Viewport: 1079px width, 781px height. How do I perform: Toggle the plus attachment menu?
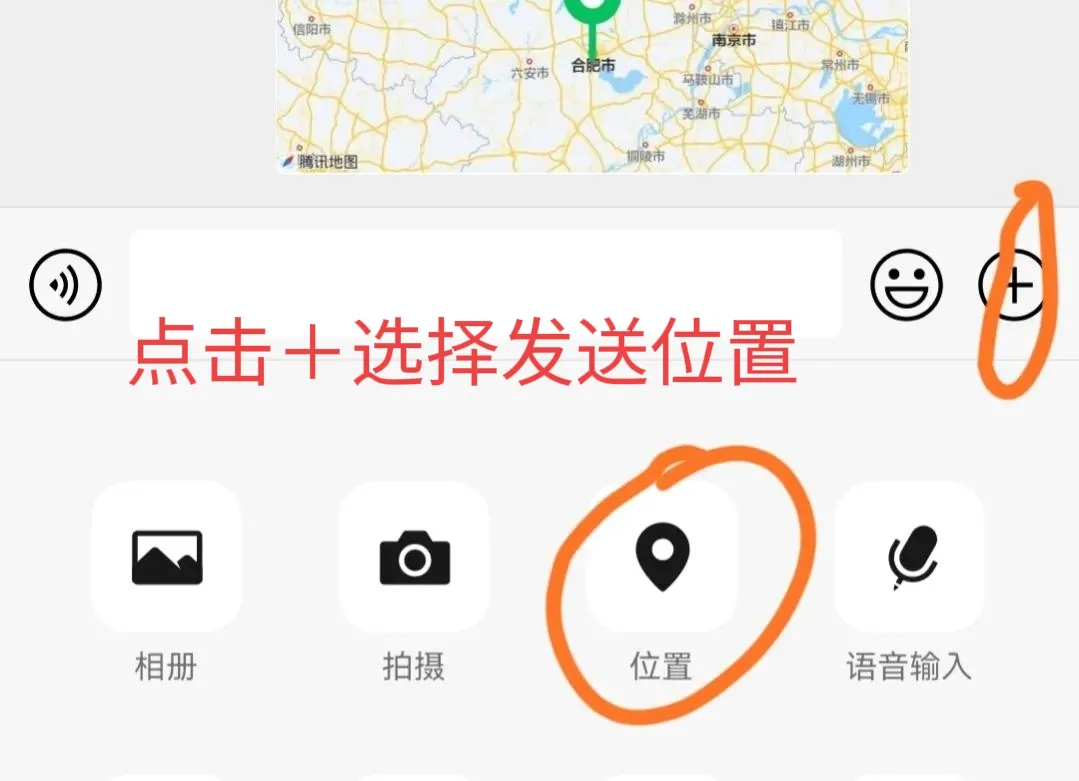pos(1012,286)
